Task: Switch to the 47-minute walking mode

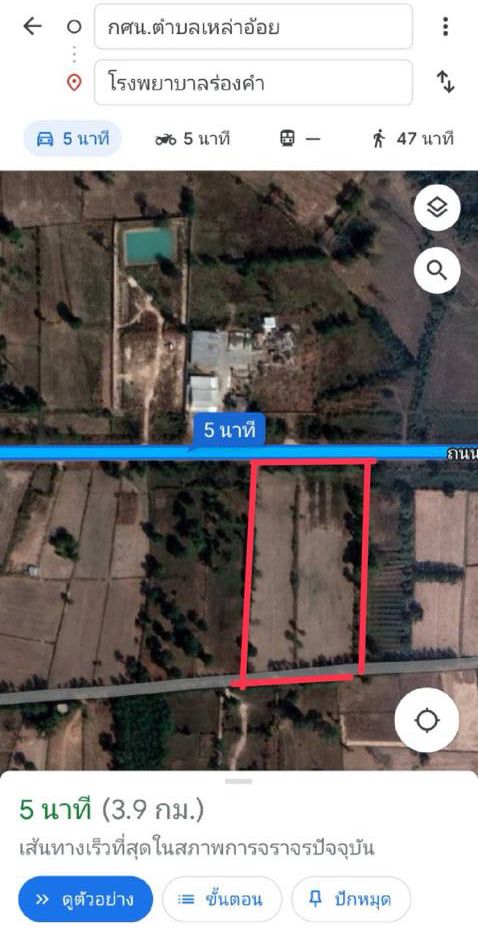Action: click(413, 139)
